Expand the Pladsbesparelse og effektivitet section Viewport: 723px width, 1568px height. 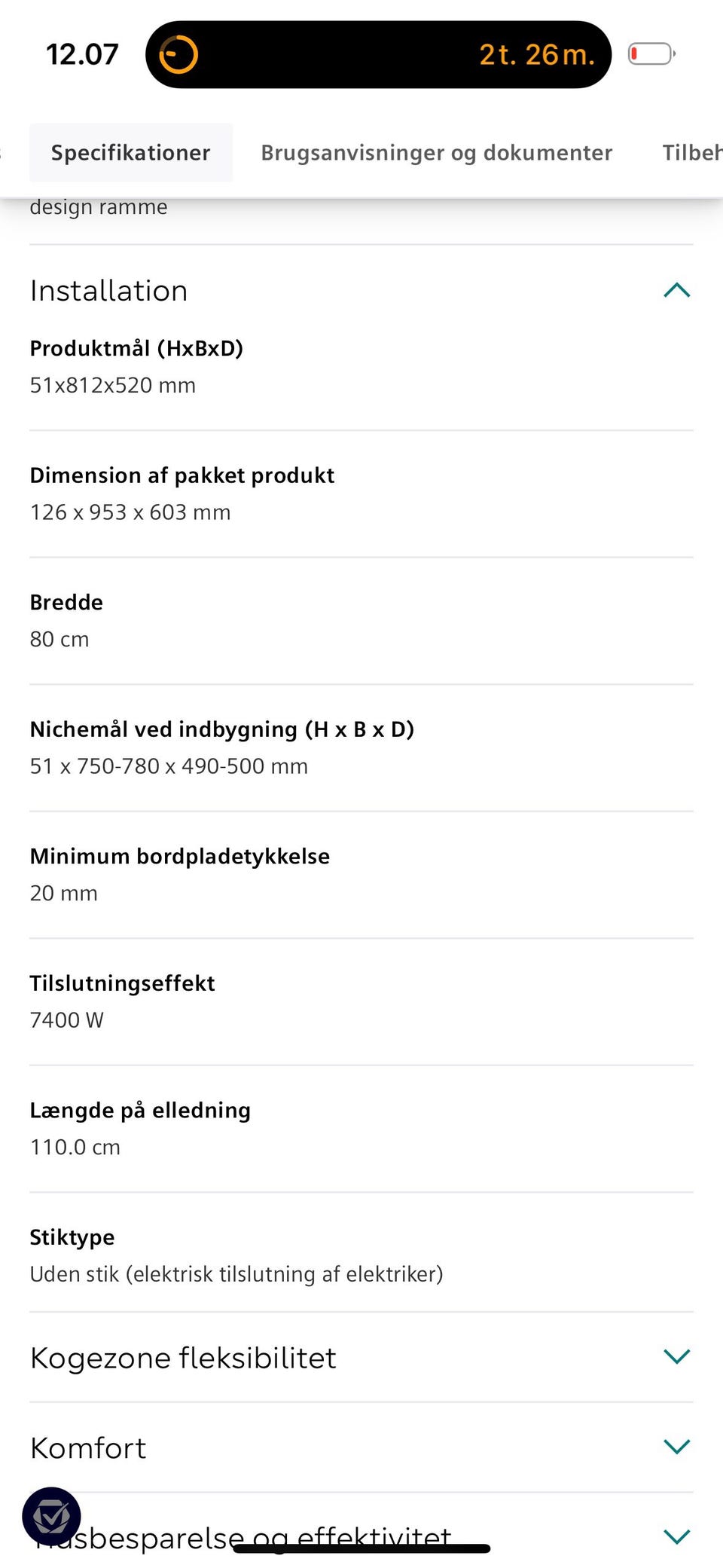point(676,1537)
